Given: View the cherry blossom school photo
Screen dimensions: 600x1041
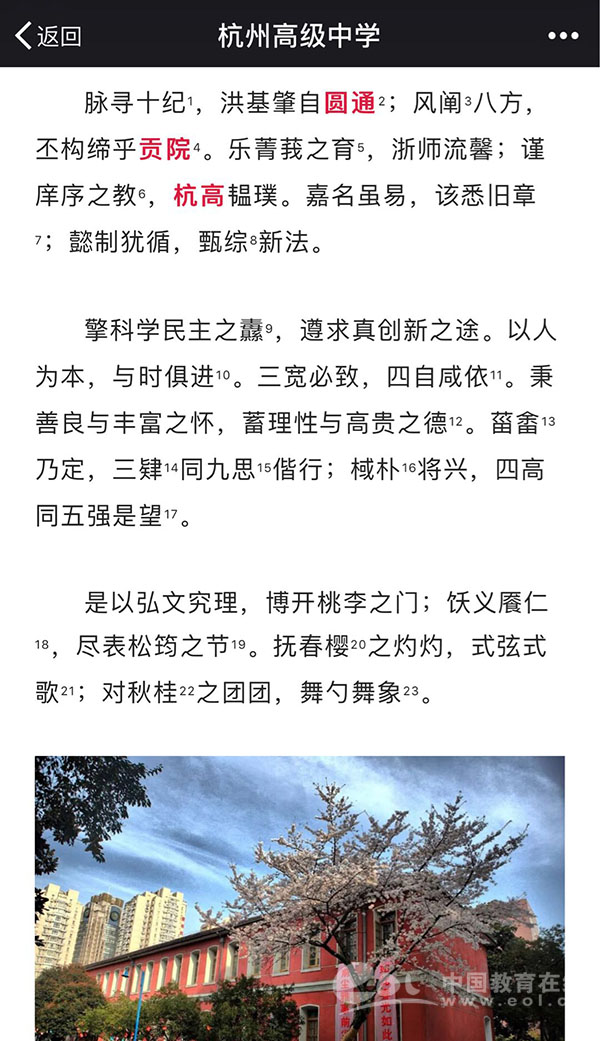Looking at the screenshot, I should click(300, 897).
